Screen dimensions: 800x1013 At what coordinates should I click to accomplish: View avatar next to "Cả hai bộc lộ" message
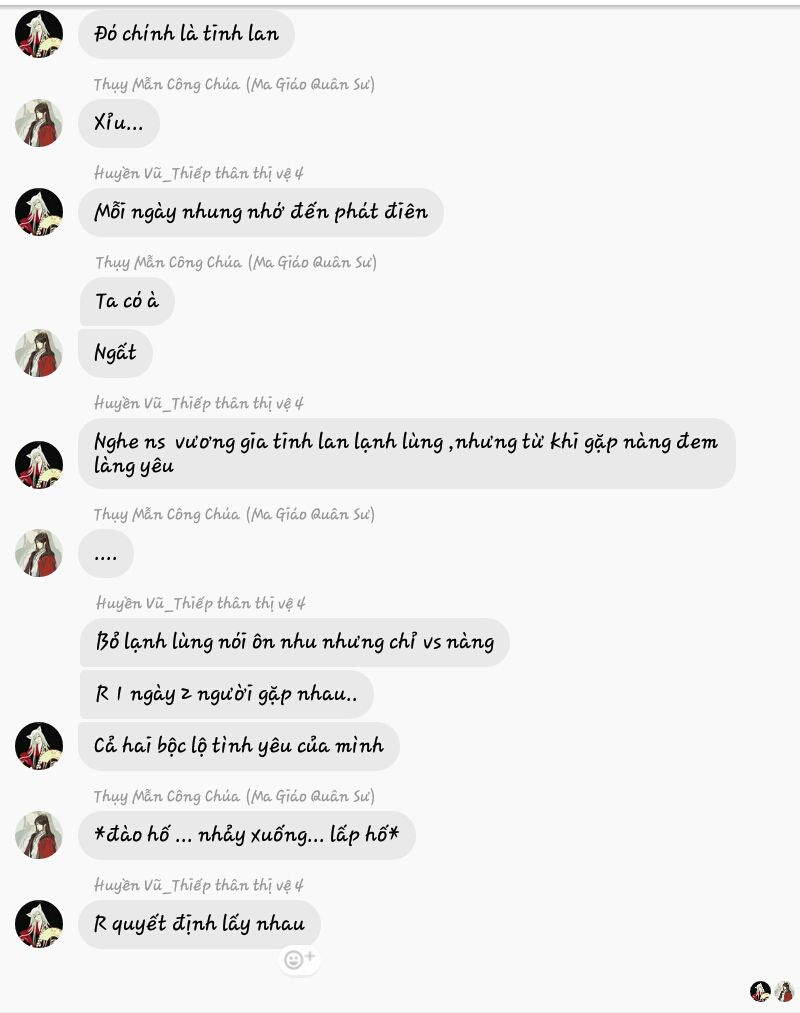tap(39, 746)
